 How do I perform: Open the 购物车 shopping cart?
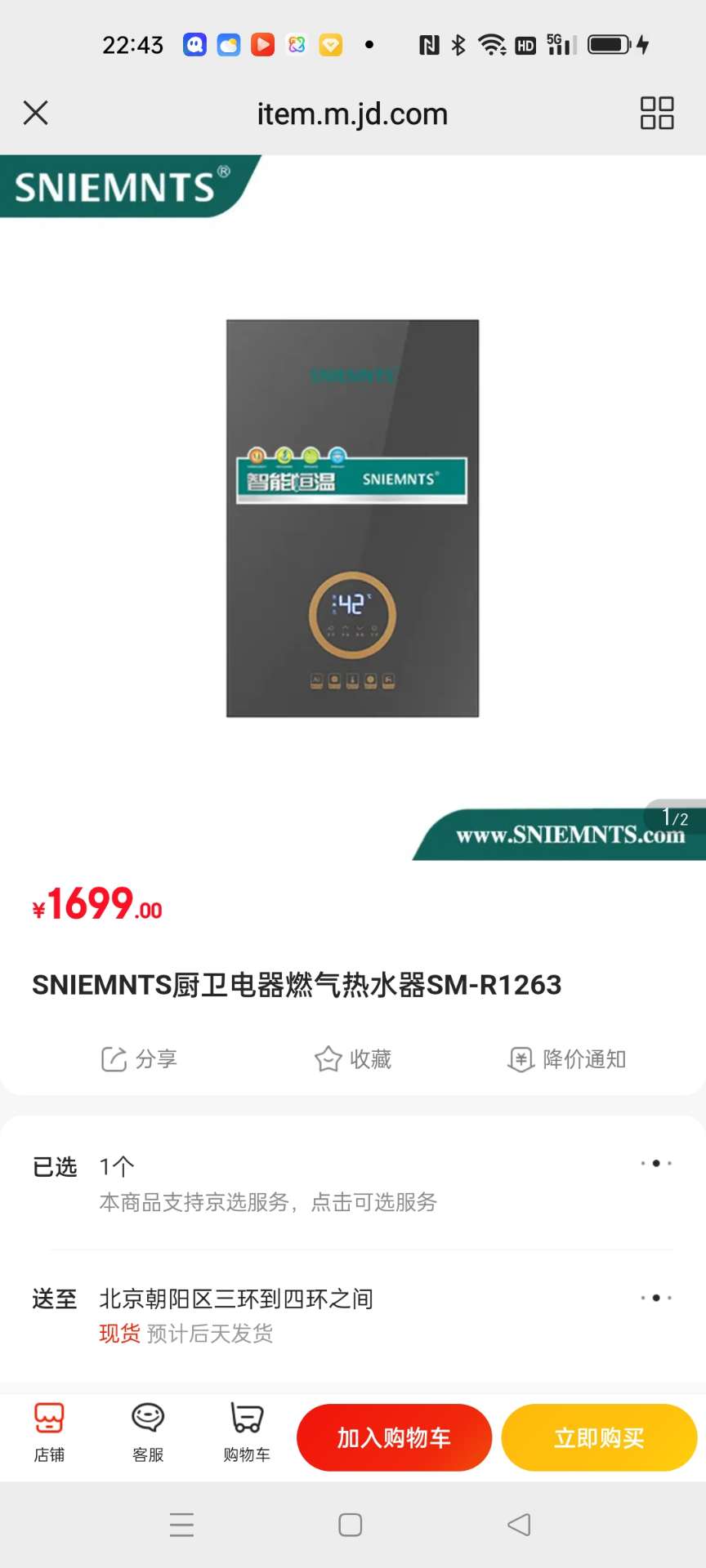[x=247, y=1434]
